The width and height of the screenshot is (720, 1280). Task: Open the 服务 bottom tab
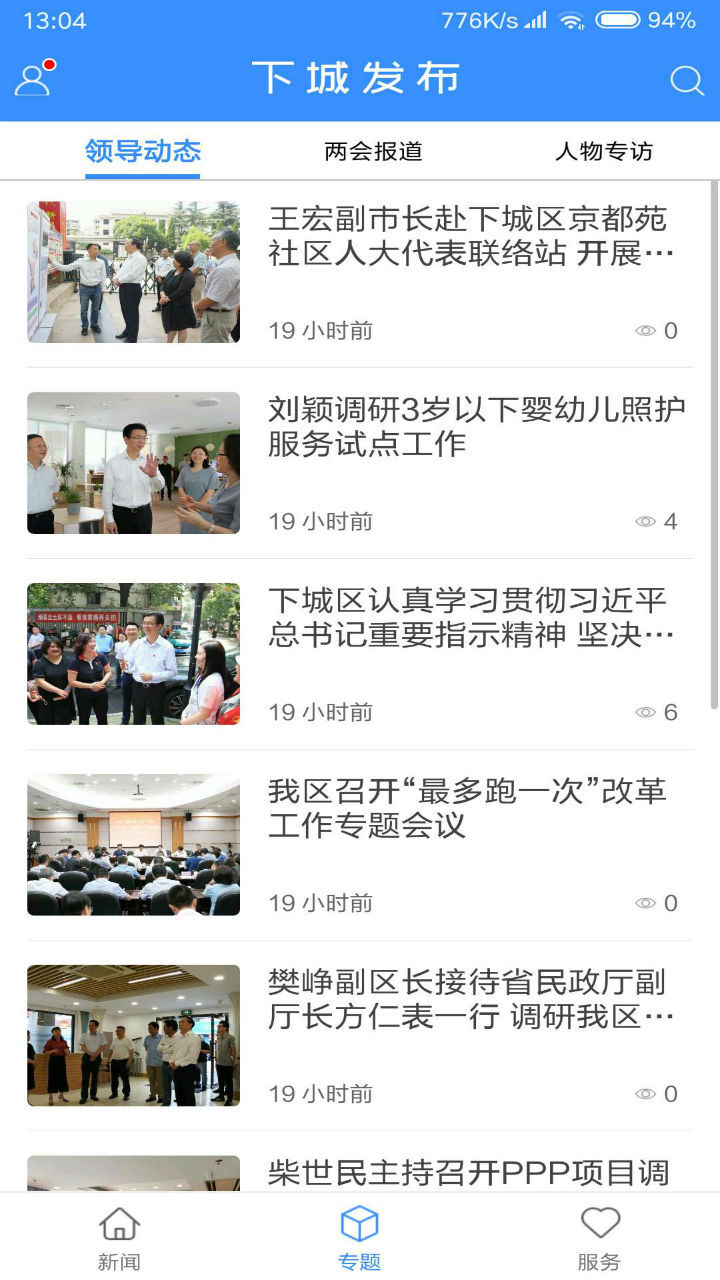pos(599,1238)
